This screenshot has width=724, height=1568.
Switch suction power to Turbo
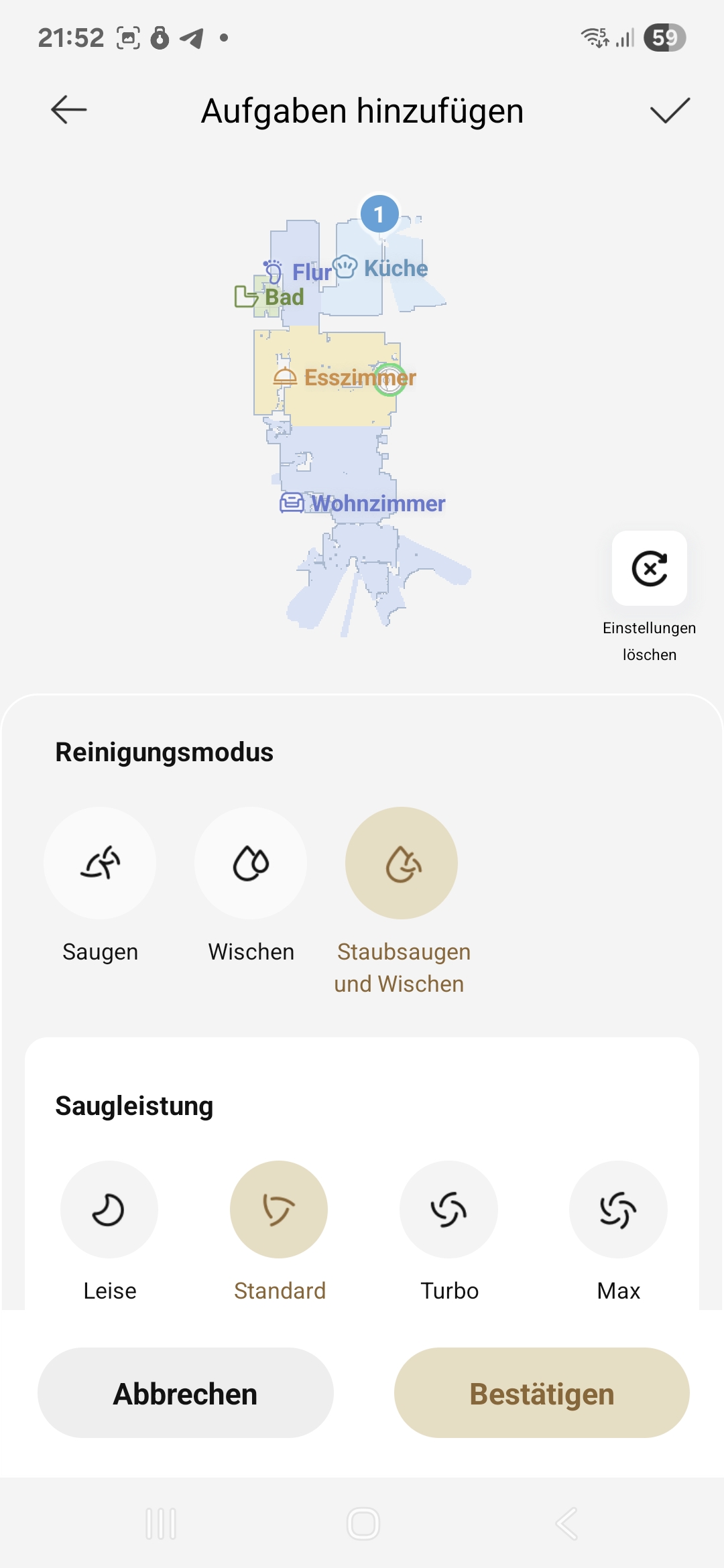pyautogui.click(x=448, y=1210)
